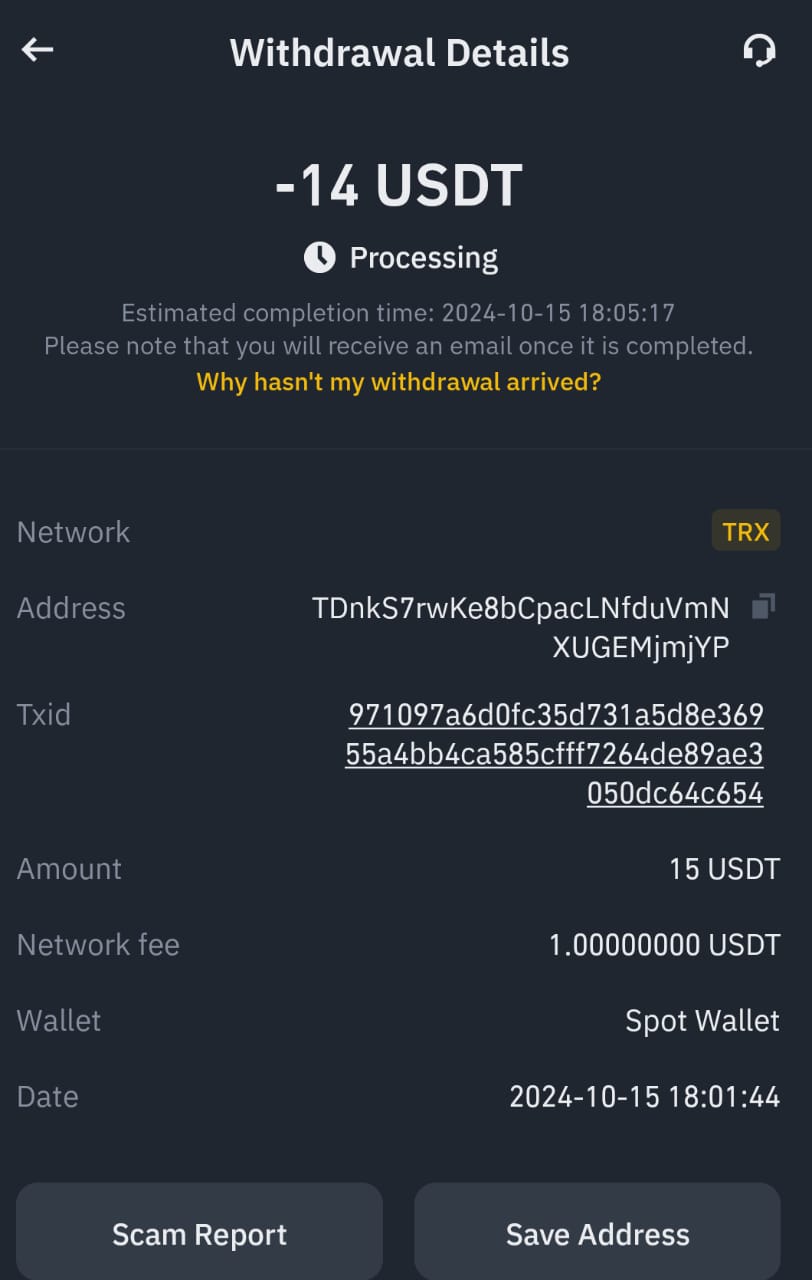Tap the -14 USDT amount heading
The image size is (812, 1280).
coord(399,184)
